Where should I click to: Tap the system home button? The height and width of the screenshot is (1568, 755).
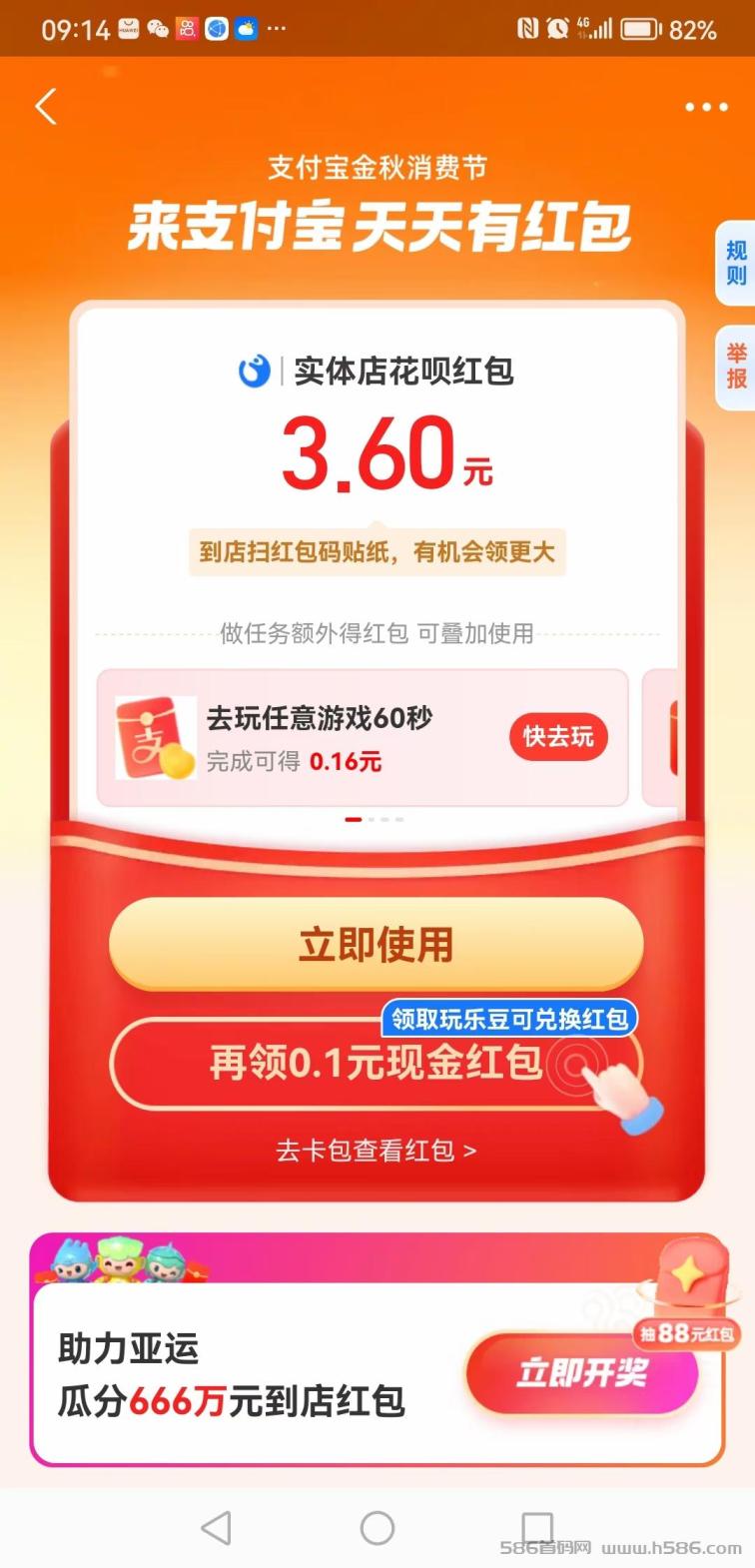[x=377, y=1528]
